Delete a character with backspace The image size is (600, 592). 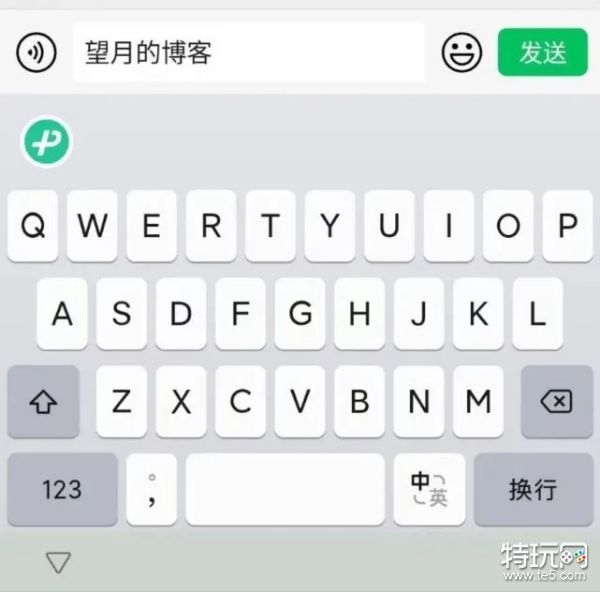(x=556, y=402)
